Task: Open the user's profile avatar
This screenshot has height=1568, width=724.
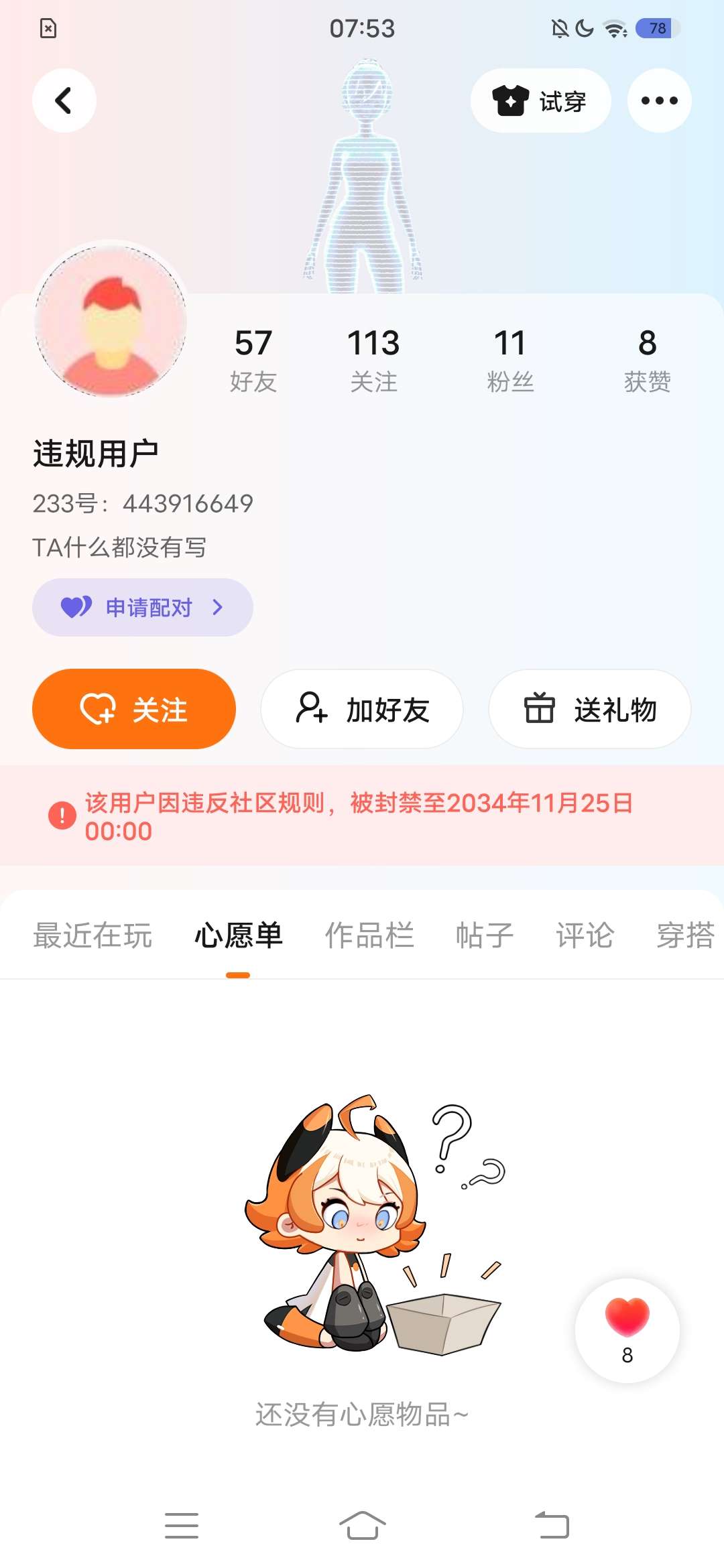Action: pos(111,320)
